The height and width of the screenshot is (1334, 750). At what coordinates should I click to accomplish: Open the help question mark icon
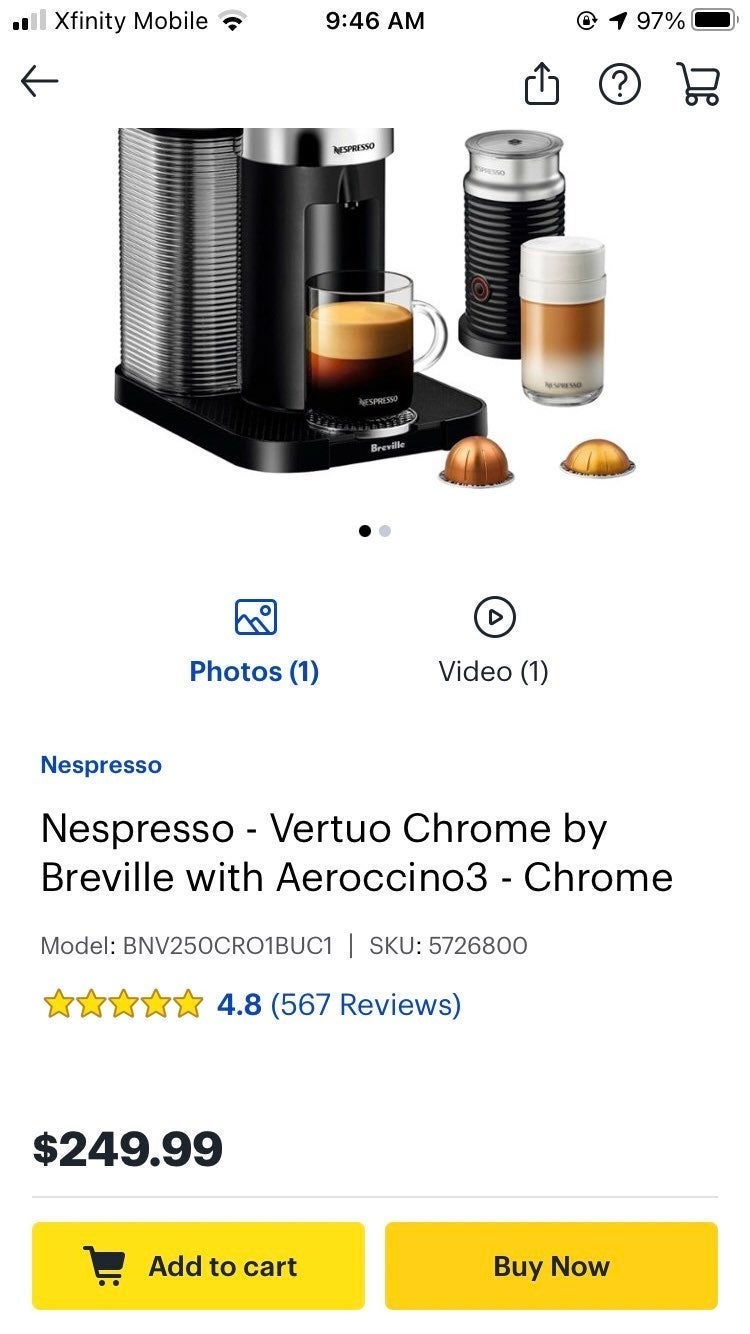pos(620,84)
